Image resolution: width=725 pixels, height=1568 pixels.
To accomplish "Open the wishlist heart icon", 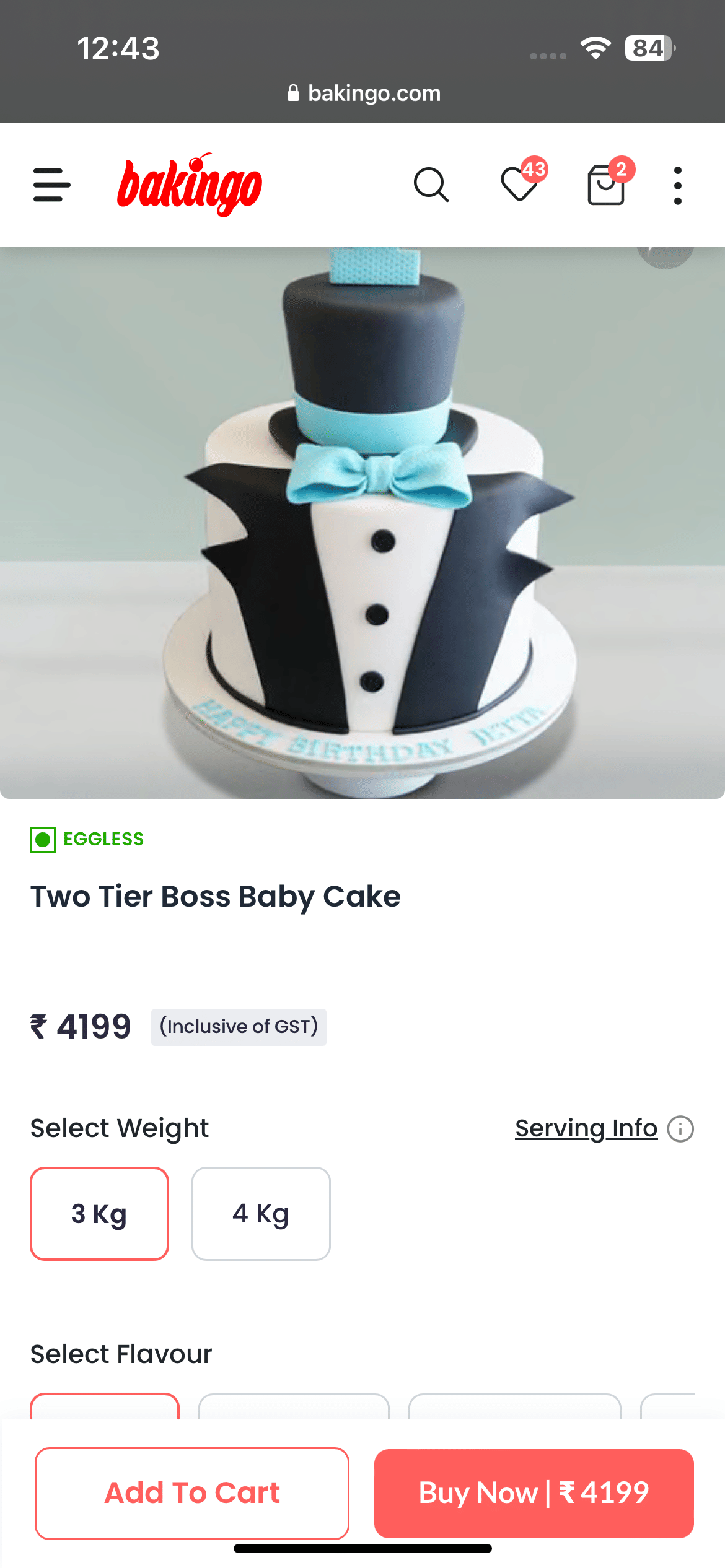I will (519, 185).
